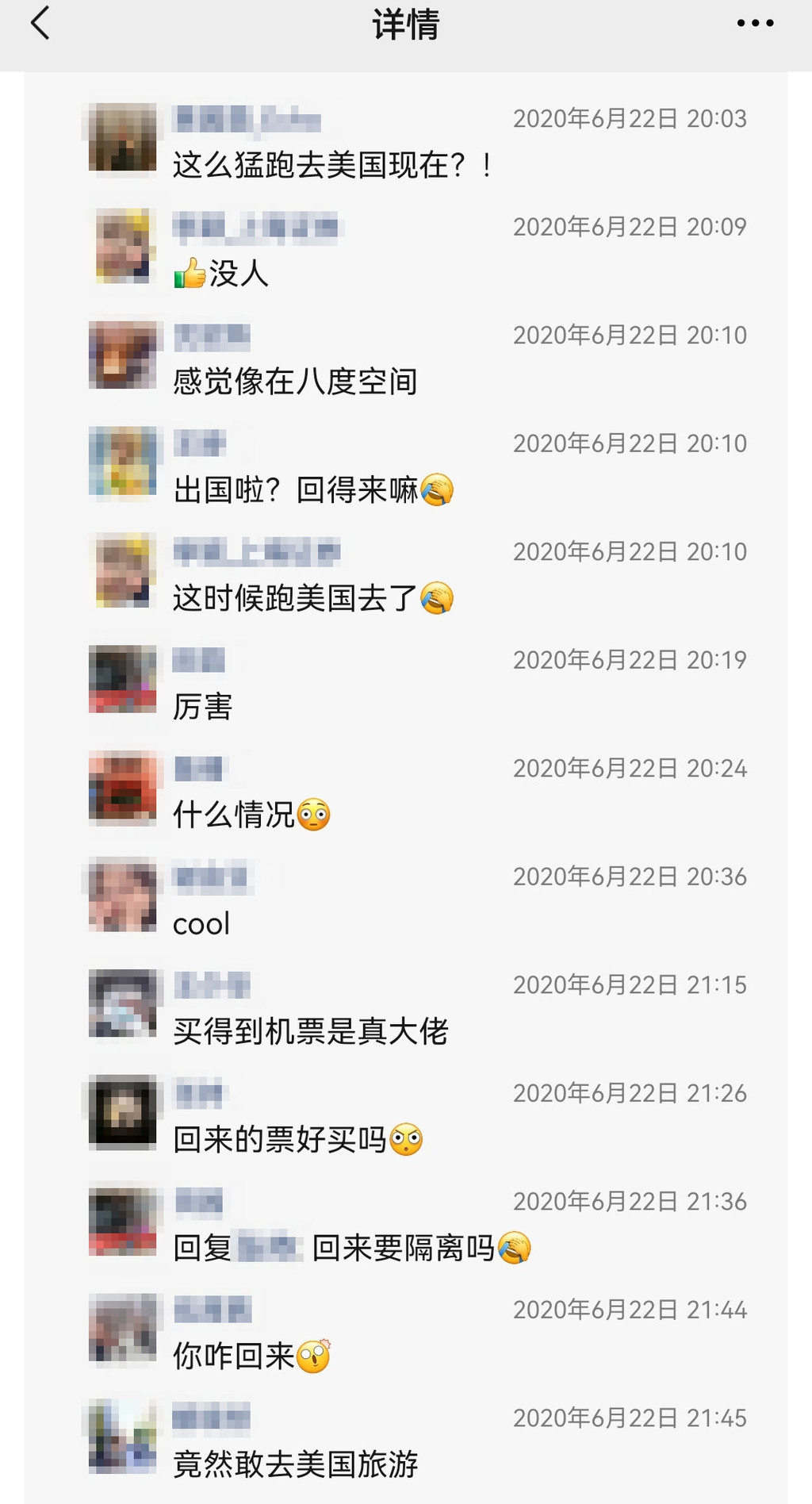The image size is (812, 1504).
Task: Open avatar of the '你咋回来' commenter
Action: (123, 1329)
